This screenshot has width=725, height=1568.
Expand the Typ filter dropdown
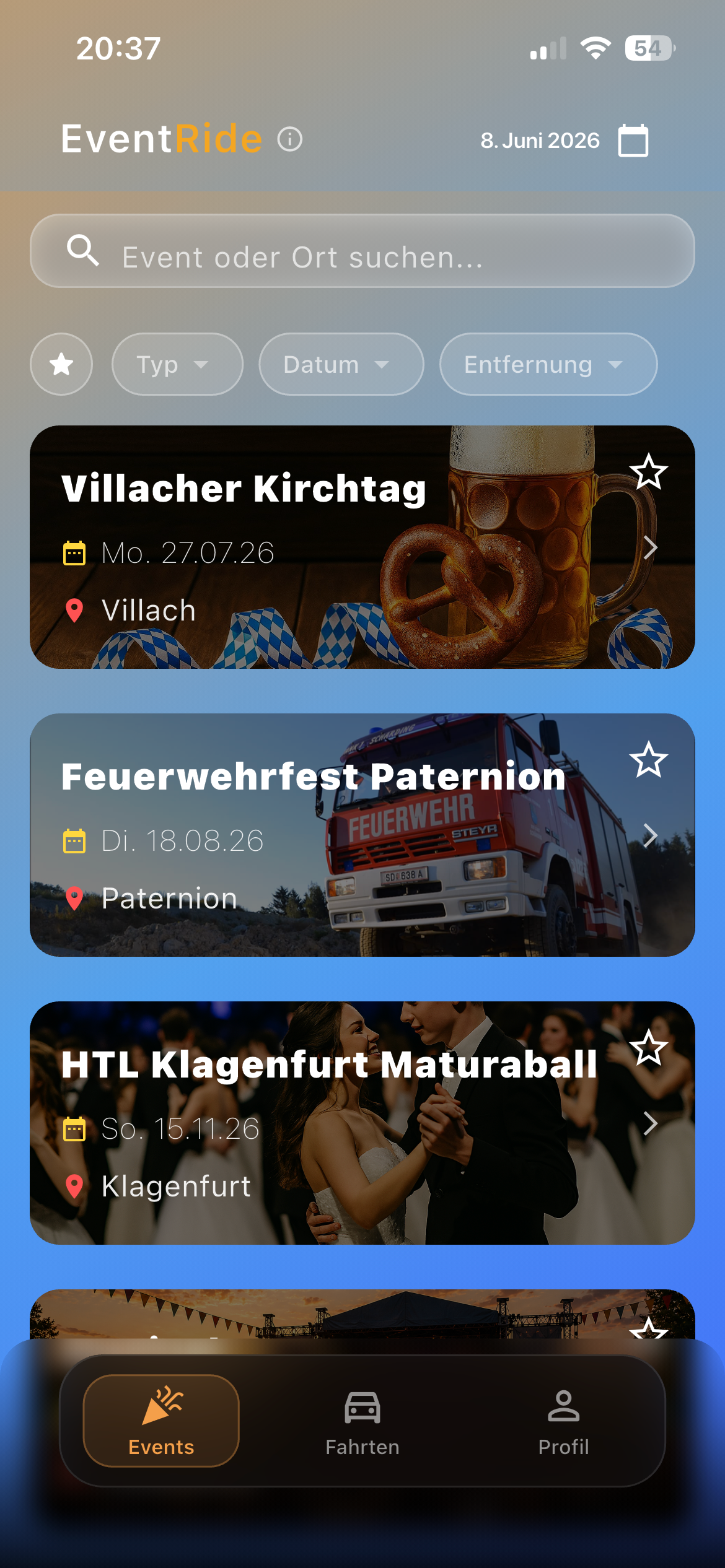pos(177,364)
